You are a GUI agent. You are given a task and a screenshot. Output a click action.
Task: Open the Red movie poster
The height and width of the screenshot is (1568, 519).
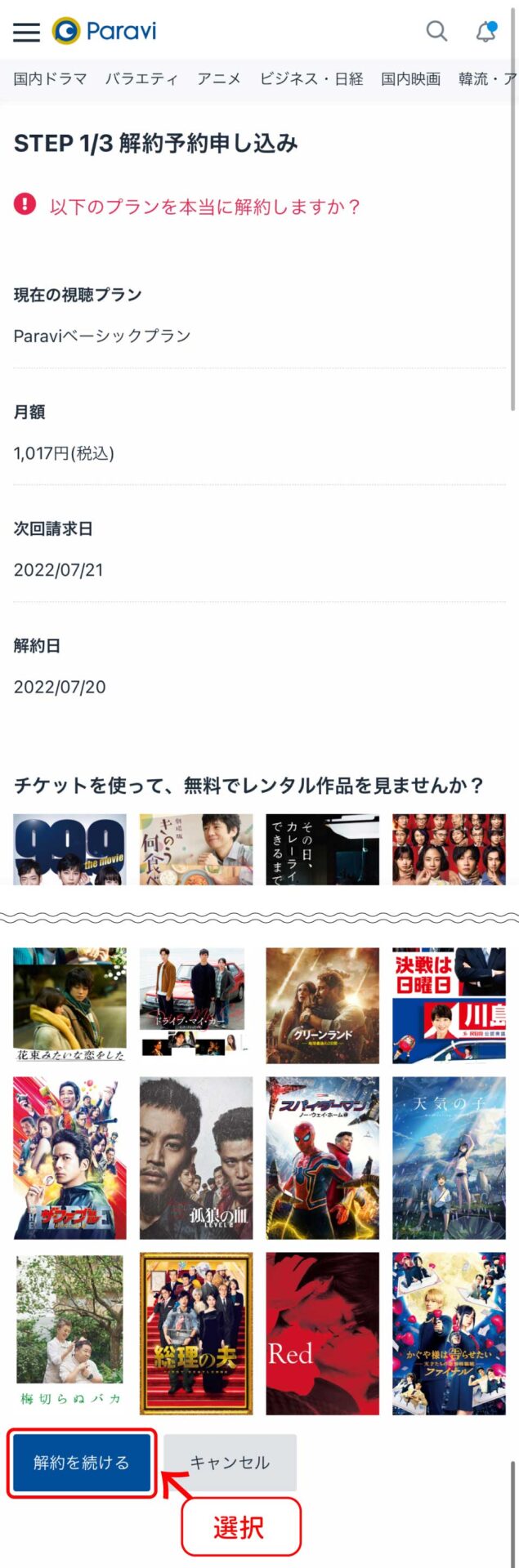click(322, 1333)
